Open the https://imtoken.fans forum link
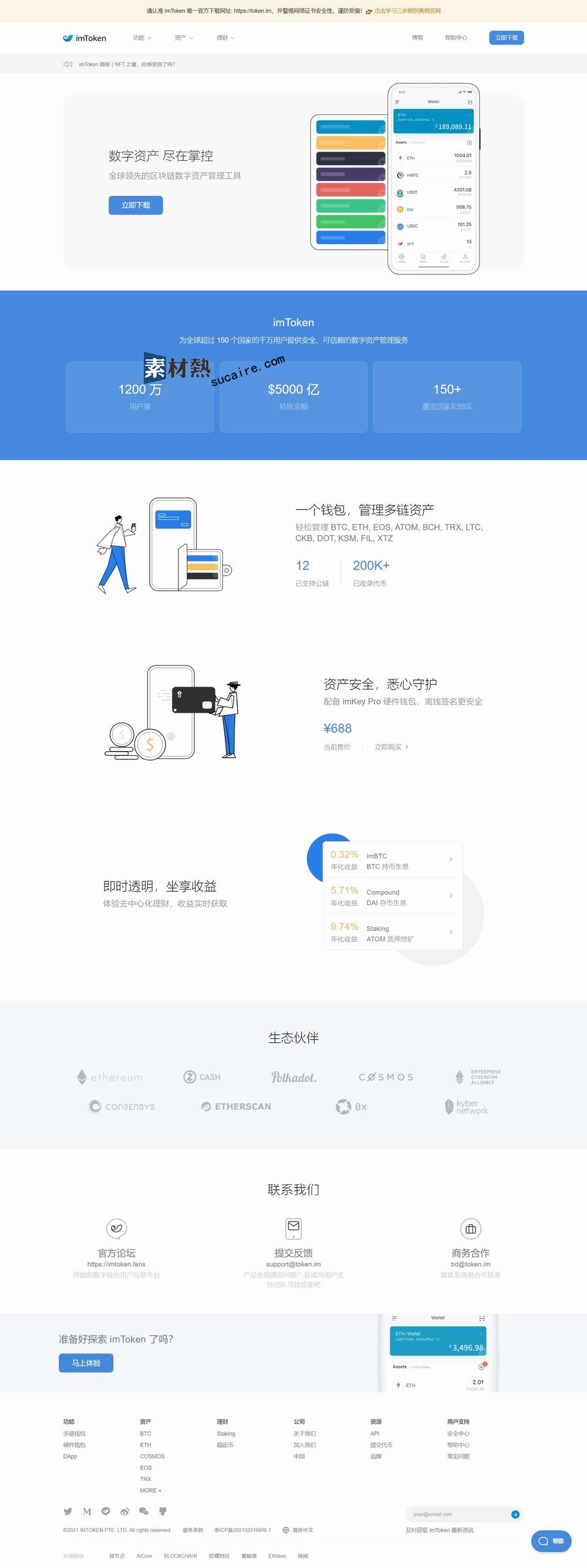The image size is (587, 1568). click(116, 1264)
